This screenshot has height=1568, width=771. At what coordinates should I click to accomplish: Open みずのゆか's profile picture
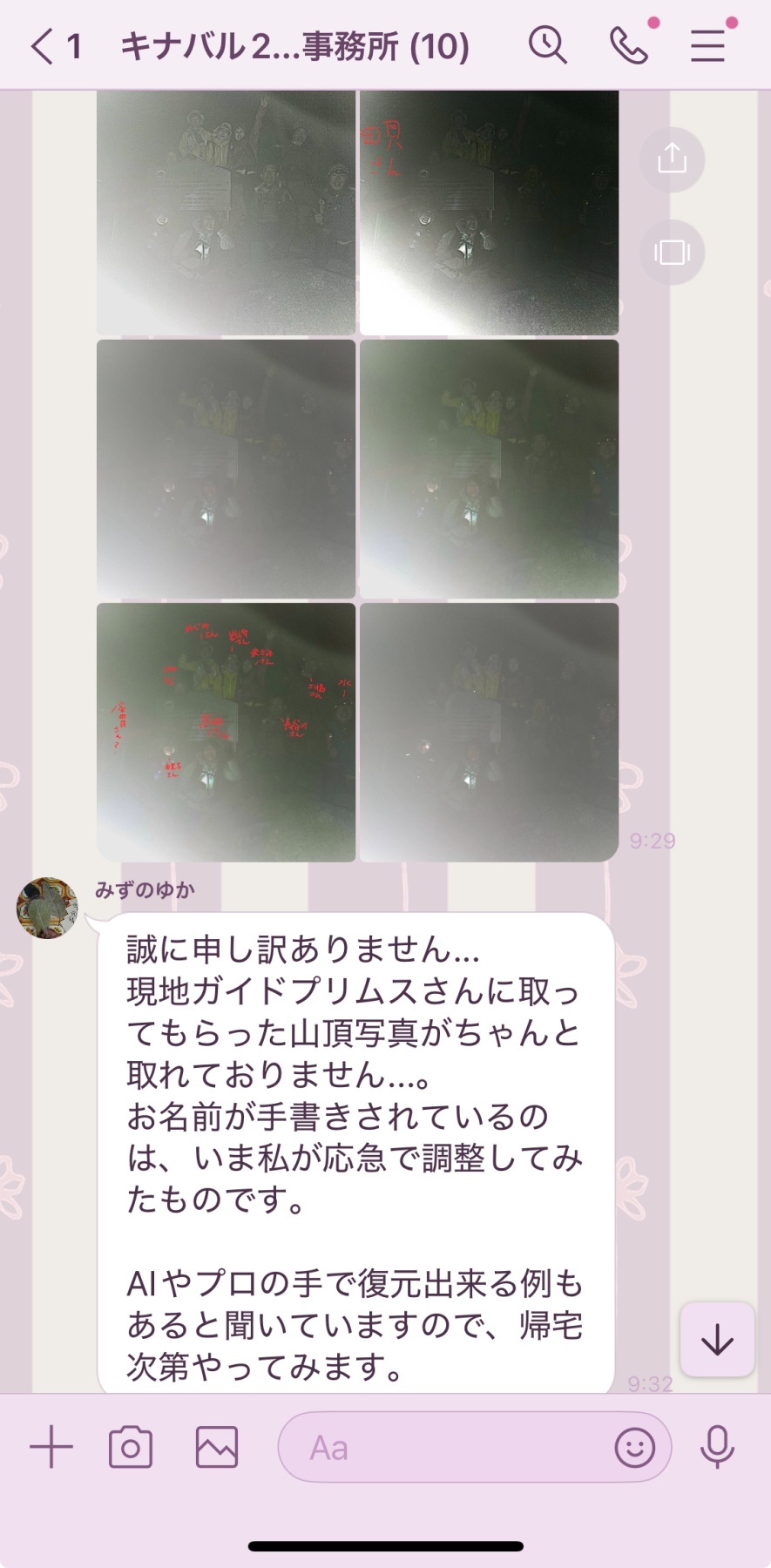(x=48, y=908)
